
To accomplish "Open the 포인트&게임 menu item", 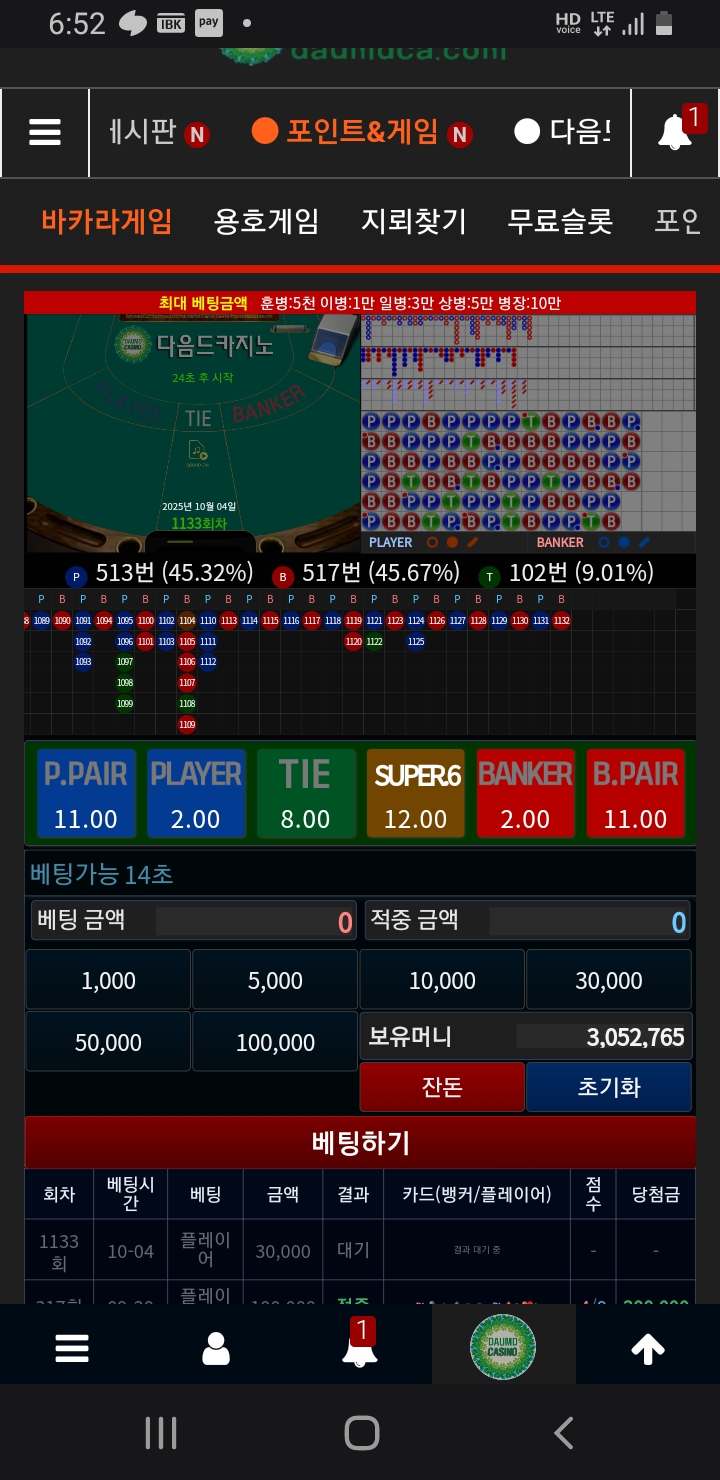I will coord(361,132).
